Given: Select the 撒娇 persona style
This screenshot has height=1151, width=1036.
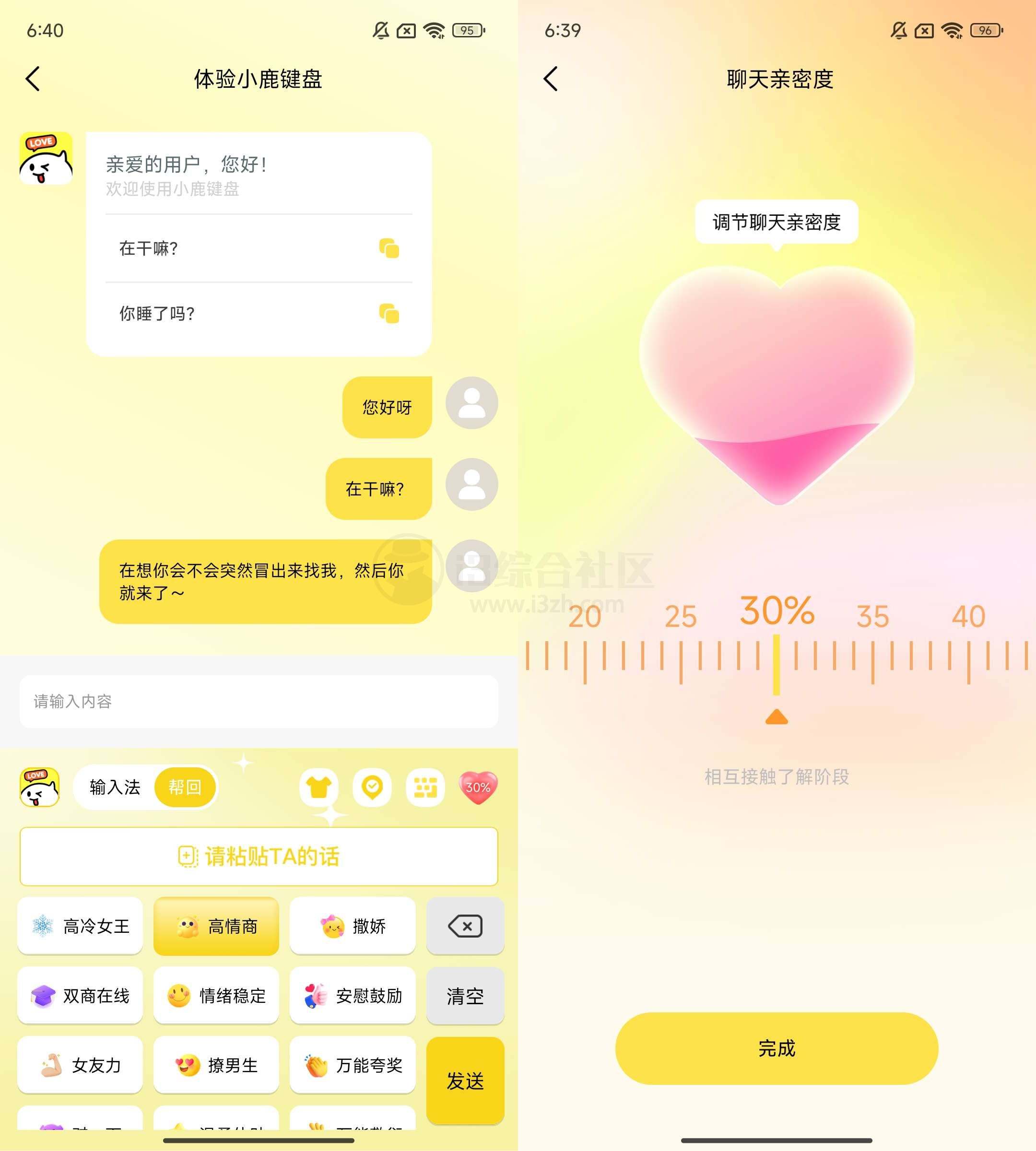Looking at the screenshot, I should (353, 927).
